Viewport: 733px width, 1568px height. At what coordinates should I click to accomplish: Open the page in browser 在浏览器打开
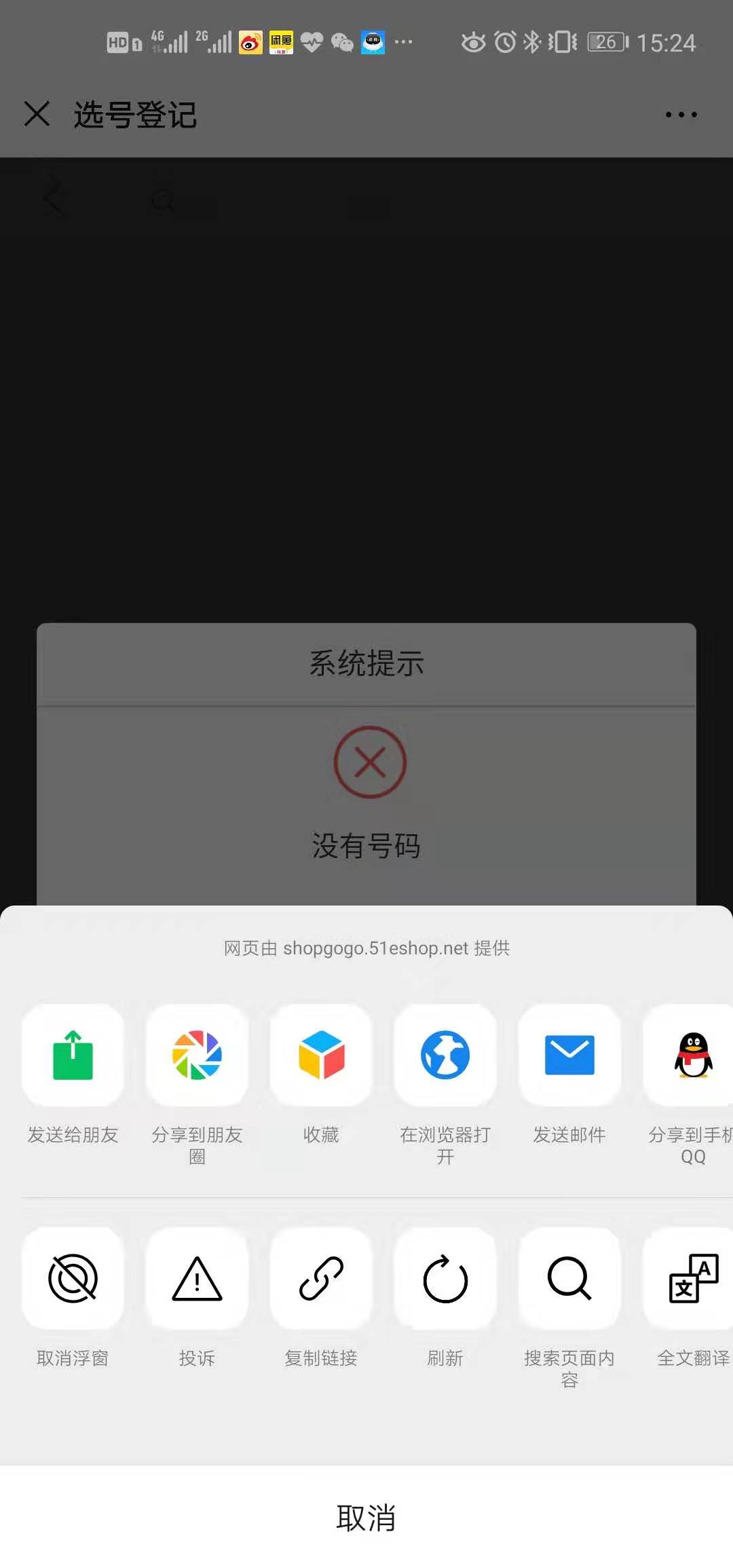pos(445,1056)
